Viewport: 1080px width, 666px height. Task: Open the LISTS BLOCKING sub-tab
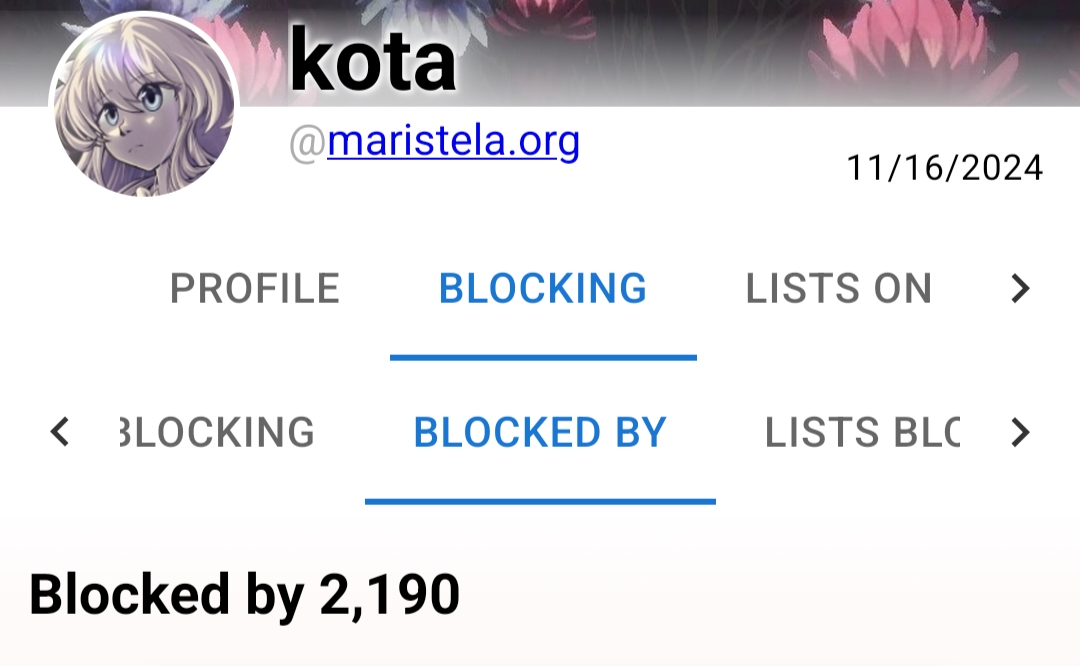[x=861, y=433]
